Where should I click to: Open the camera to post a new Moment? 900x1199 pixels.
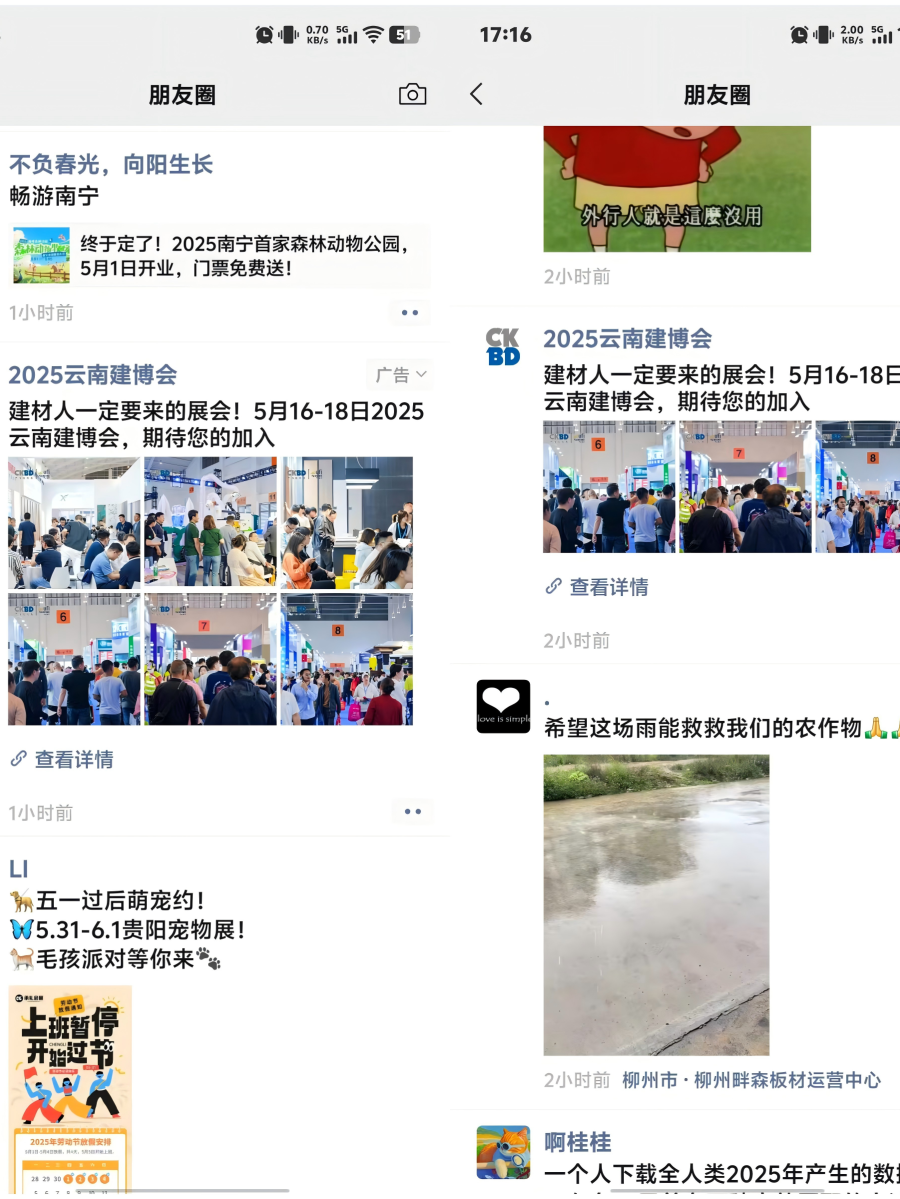click(410, 93)
